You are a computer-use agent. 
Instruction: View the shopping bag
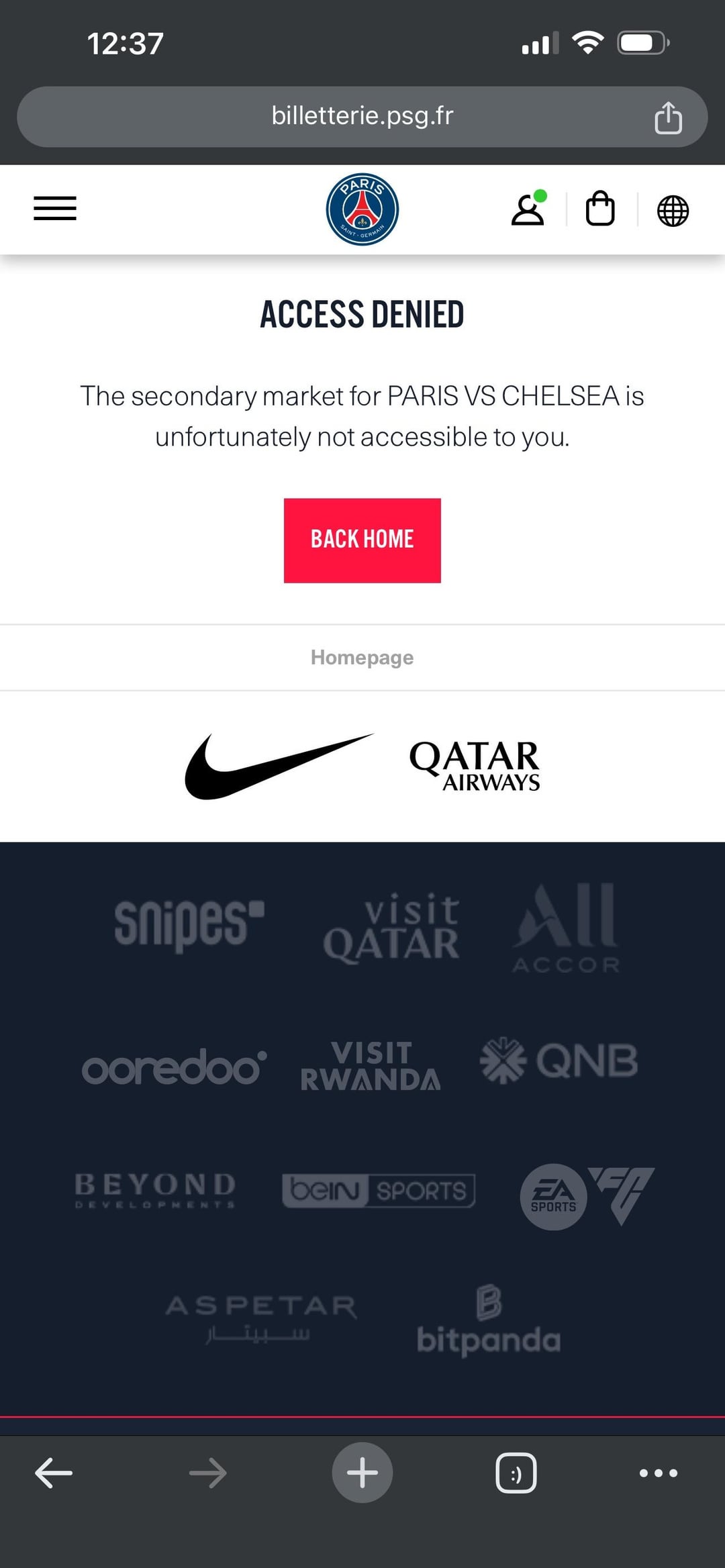(600, 209)
